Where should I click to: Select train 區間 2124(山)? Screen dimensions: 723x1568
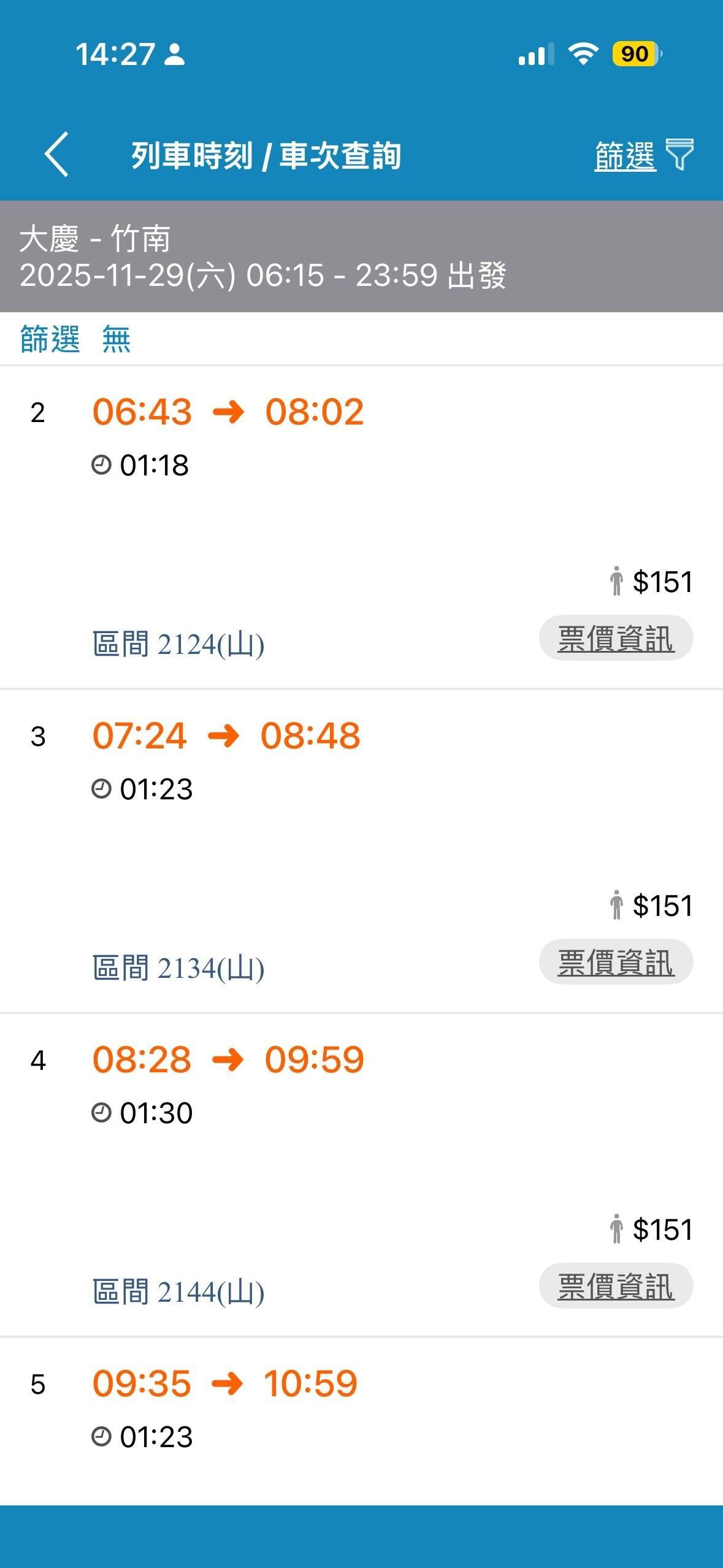(x=178, y=641)
